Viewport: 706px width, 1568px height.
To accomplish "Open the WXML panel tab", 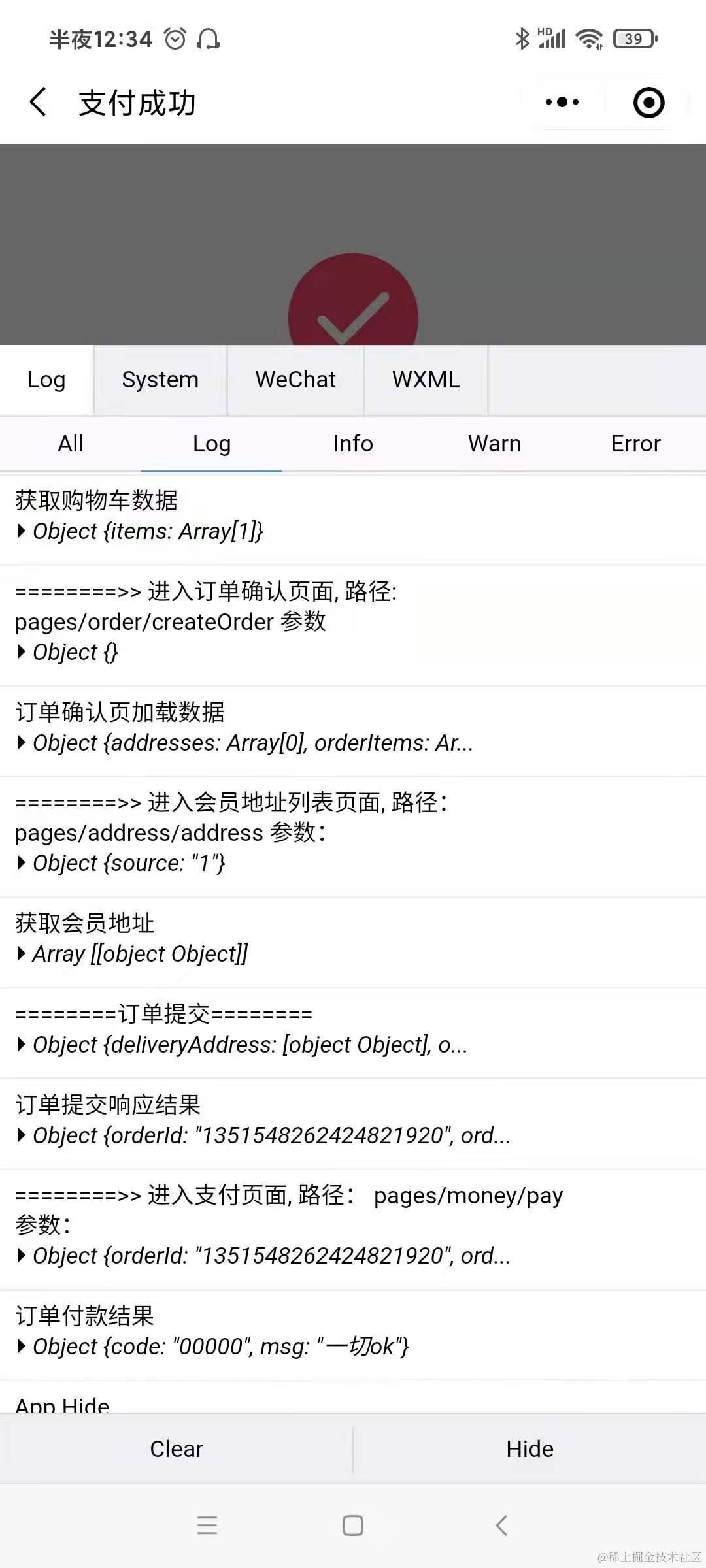I will (426, 380).
